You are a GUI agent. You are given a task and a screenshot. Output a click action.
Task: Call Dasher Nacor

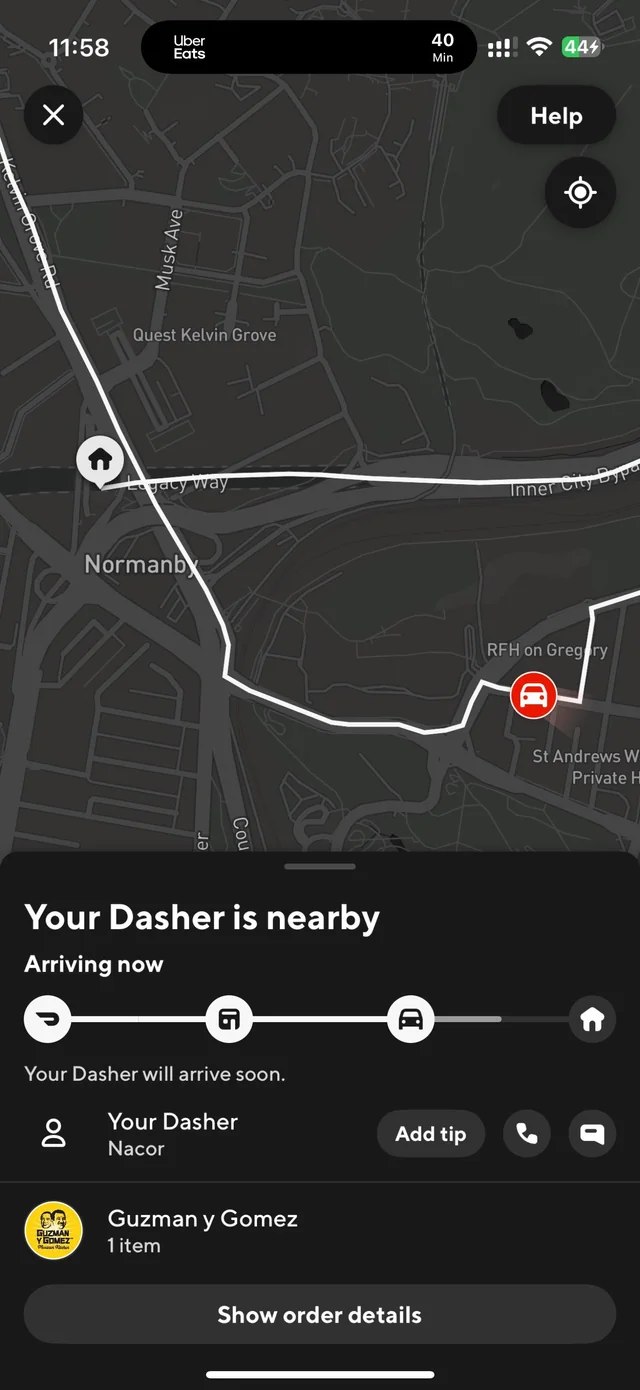[526, 1134]
